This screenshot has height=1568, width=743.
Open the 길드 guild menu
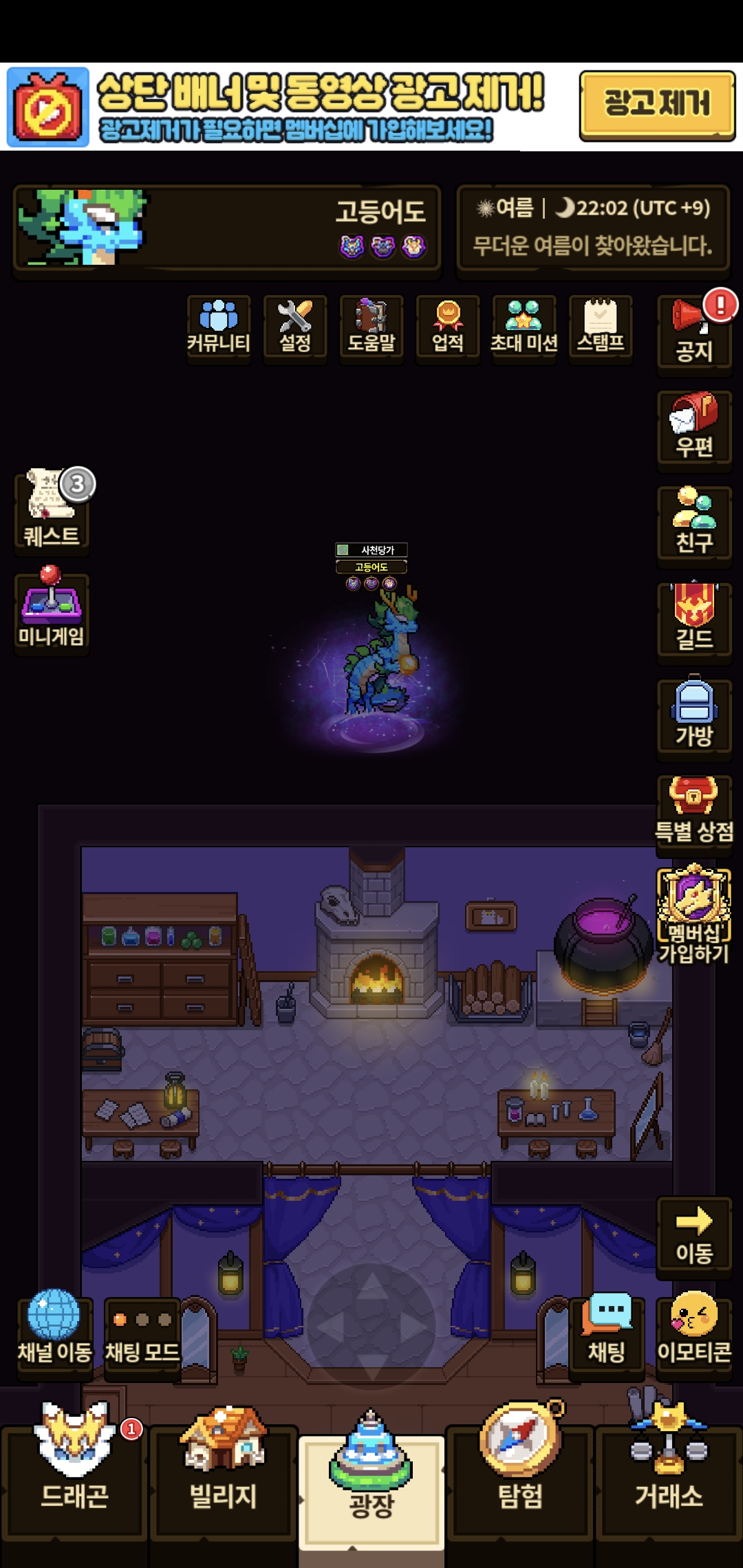(693, 620)
